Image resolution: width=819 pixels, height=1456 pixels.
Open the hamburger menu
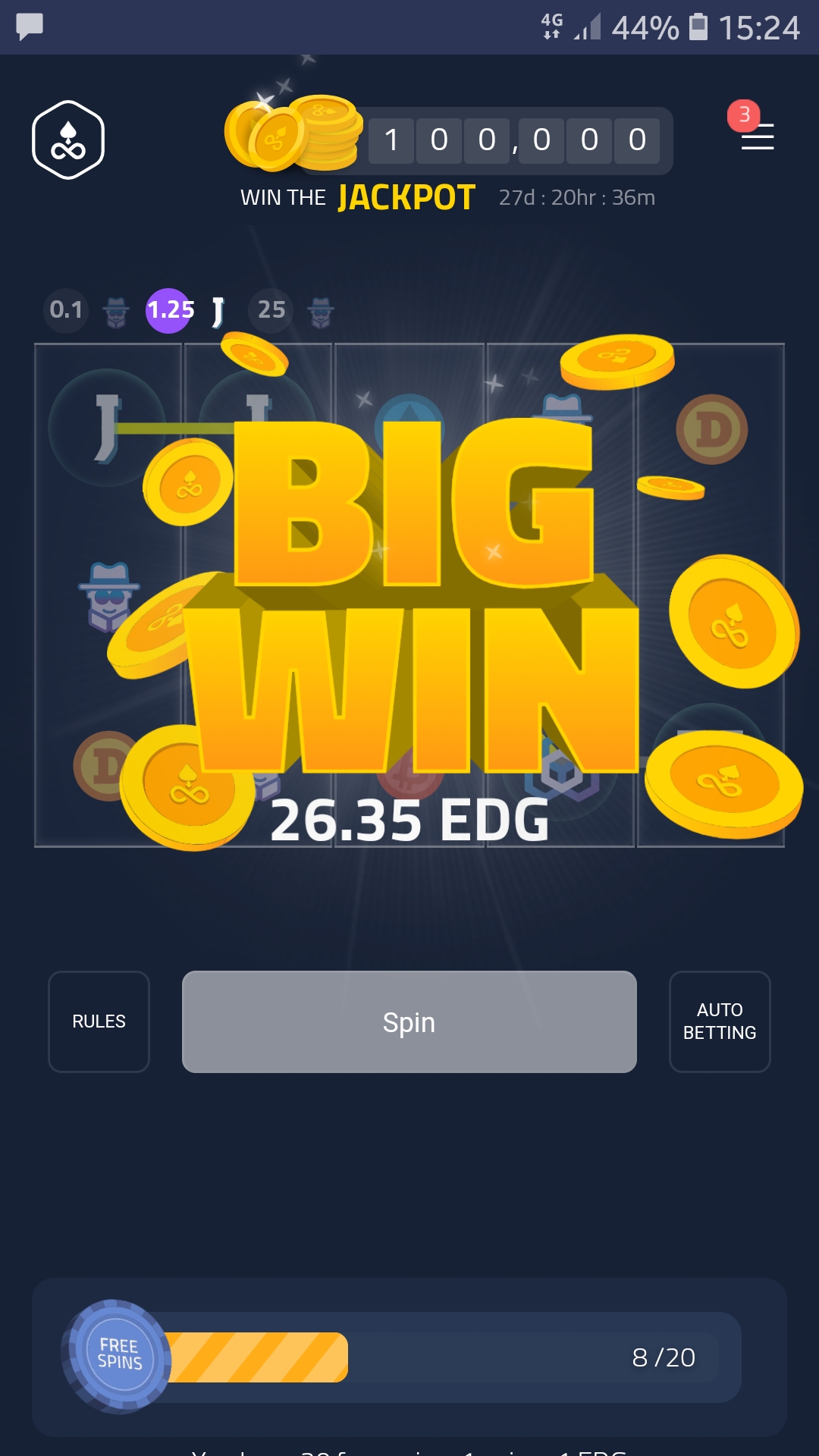point(757,138)
